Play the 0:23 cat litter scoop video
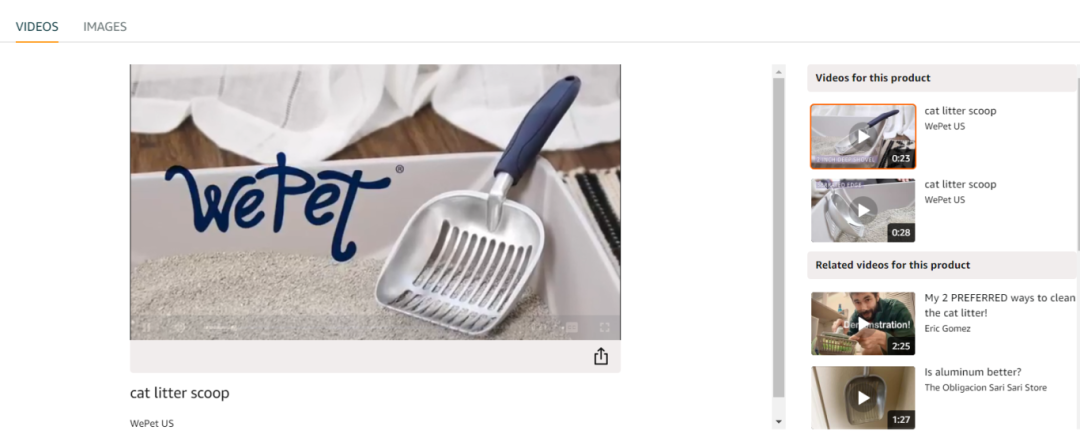 coord(862,136)
